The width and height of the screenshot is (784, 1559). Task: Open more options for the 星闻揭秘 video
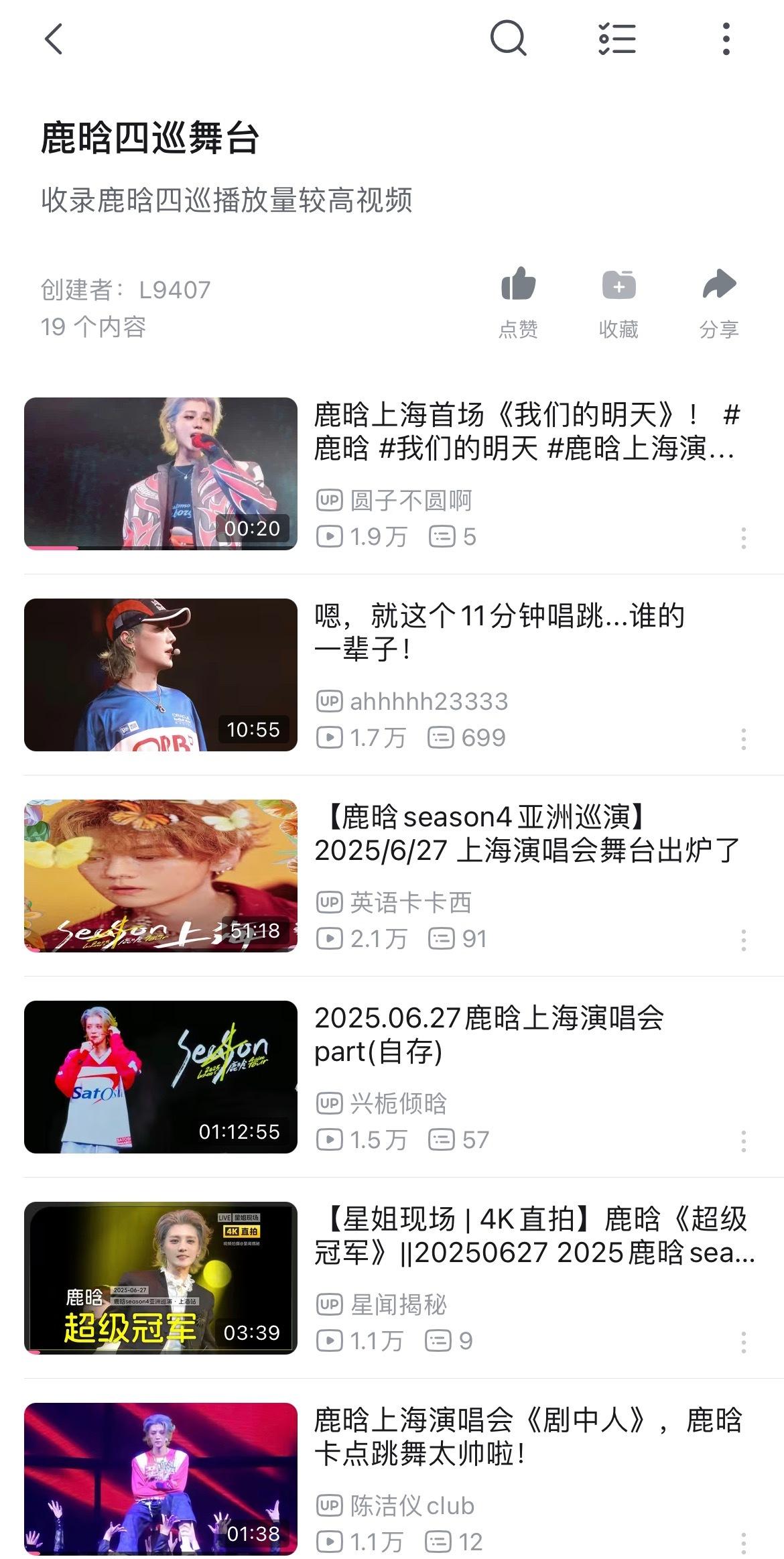pos(744,1343)
